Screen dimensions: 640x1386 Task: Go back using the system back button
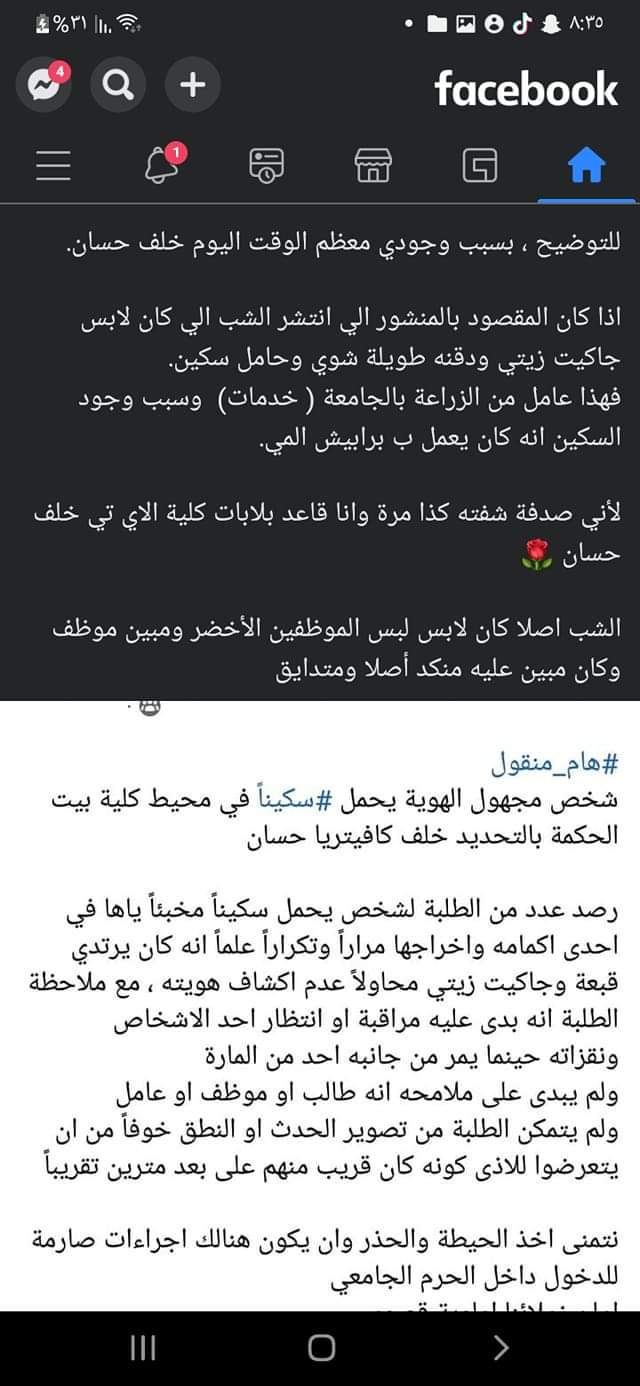pos(501,1348)
